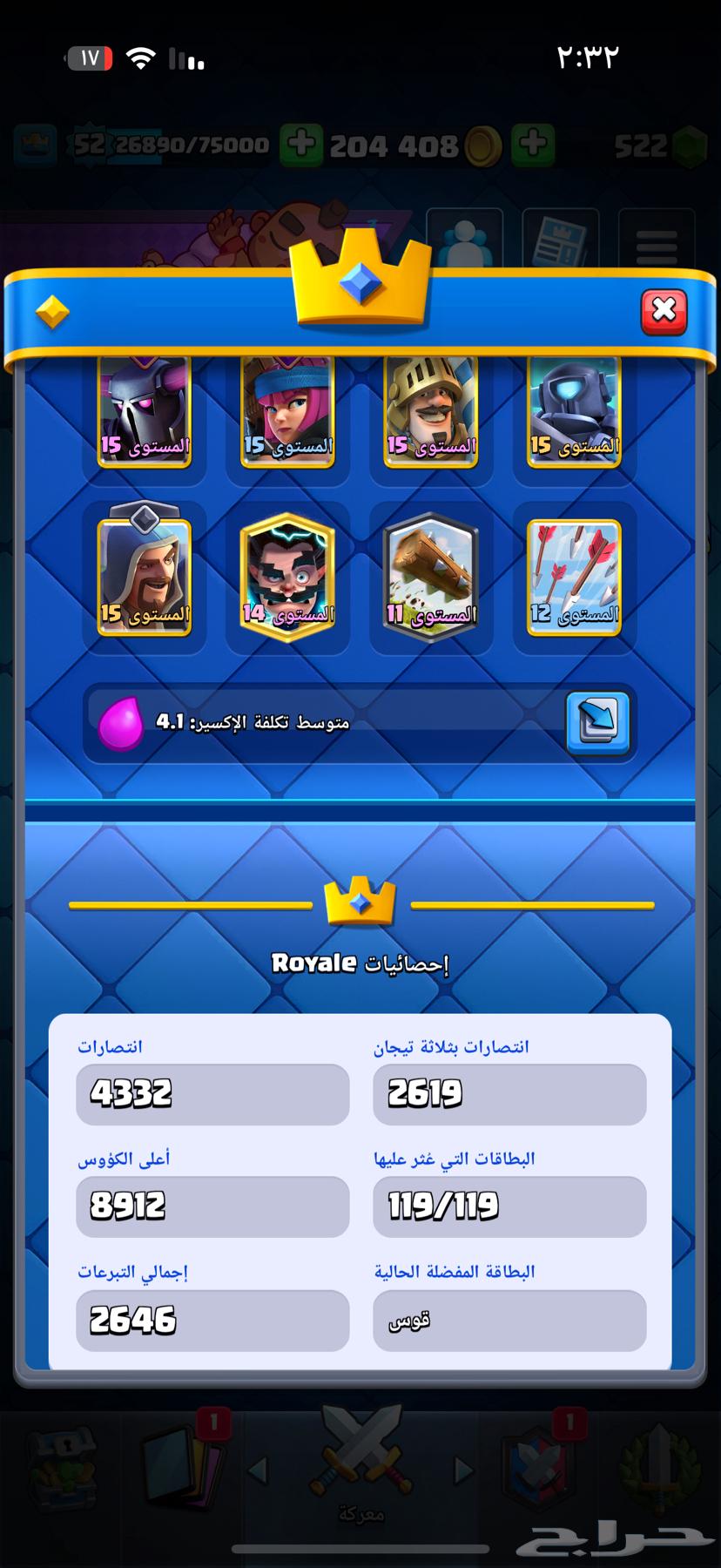This screenshot has width=721, height=1568.
Task: Open the Wizard card
Action: 145,576
